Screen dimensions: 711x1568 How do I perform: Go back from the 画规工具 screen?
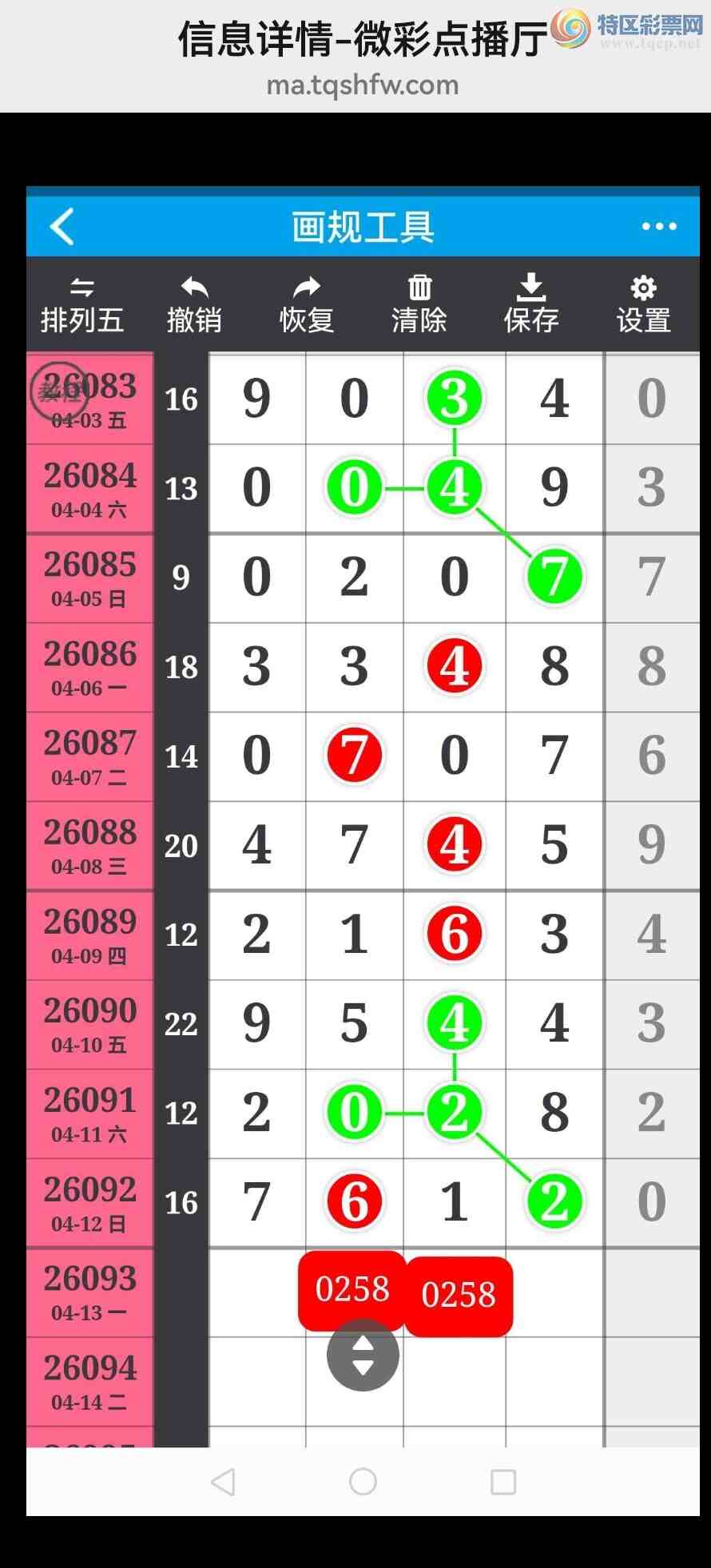click(x=62, y=227)
